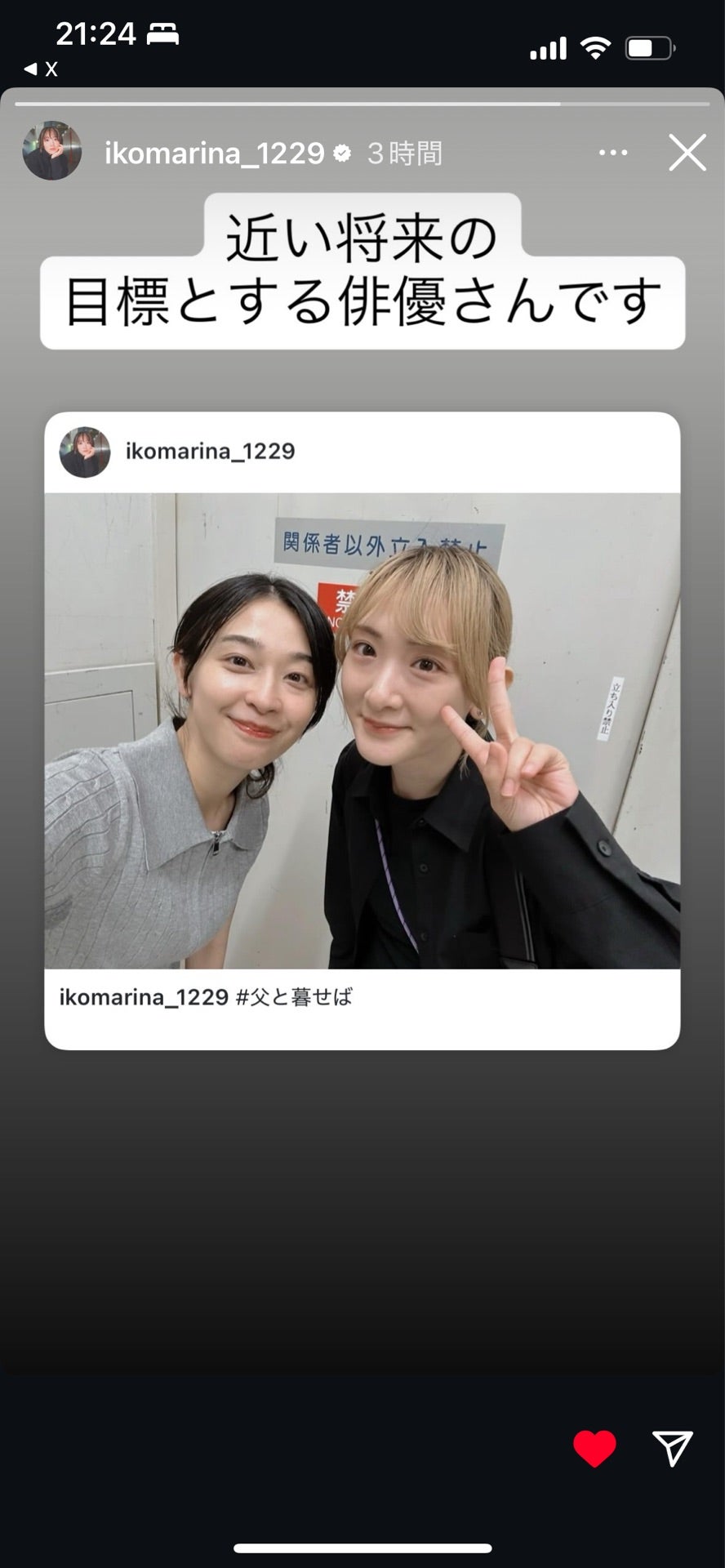Image resolution: width=725 pixels, height=1568 pixels.
Task: Return to X app via back link
Action: [41, 69]
